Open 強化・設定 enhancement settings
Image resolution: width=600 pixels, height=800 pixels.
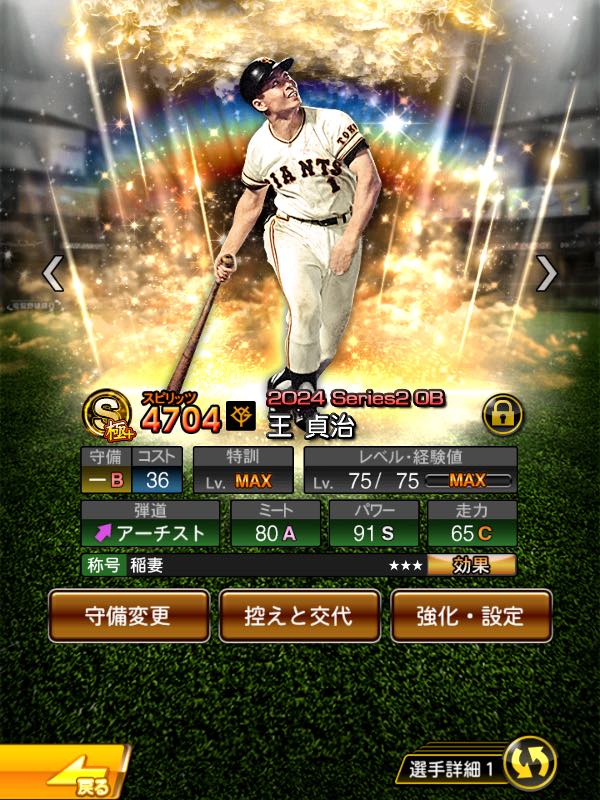click(x=471, y=615)
